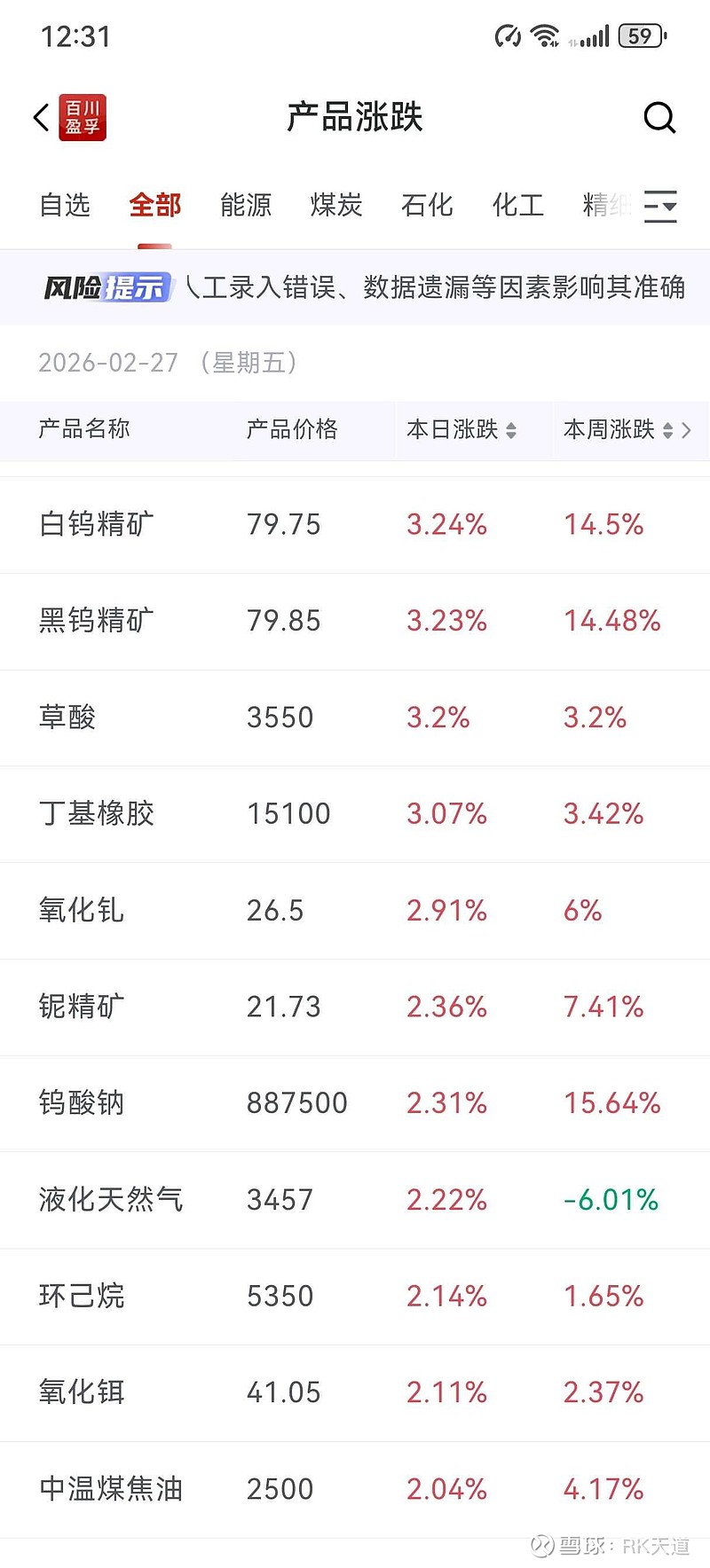Open the column filter icon beside tabs
The width and height of the screenshot is (710, 1568).
tap(660, 206)
